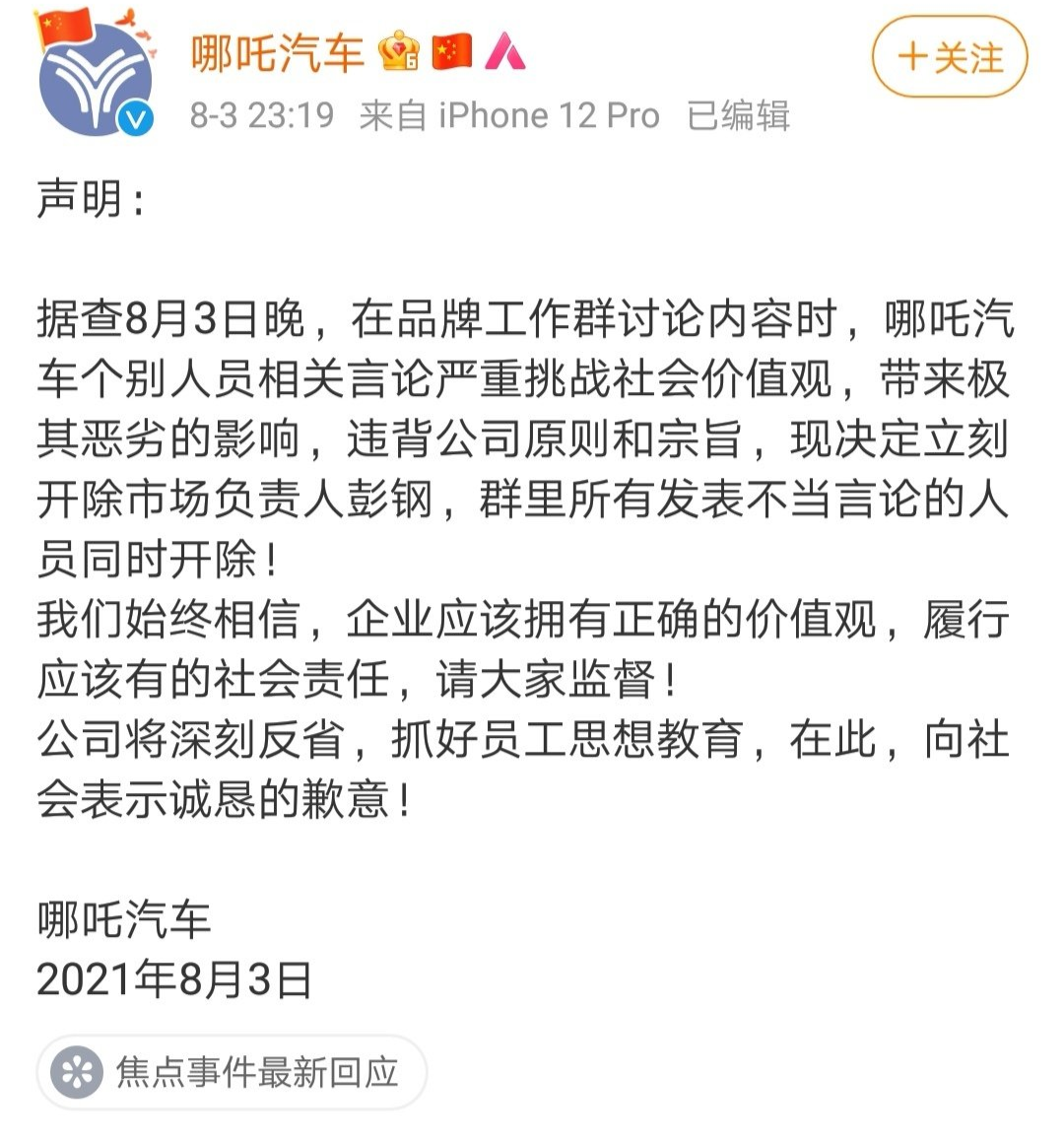
Task: Open the 焦点事件最新回应 topic chip
Action: 232,1072
